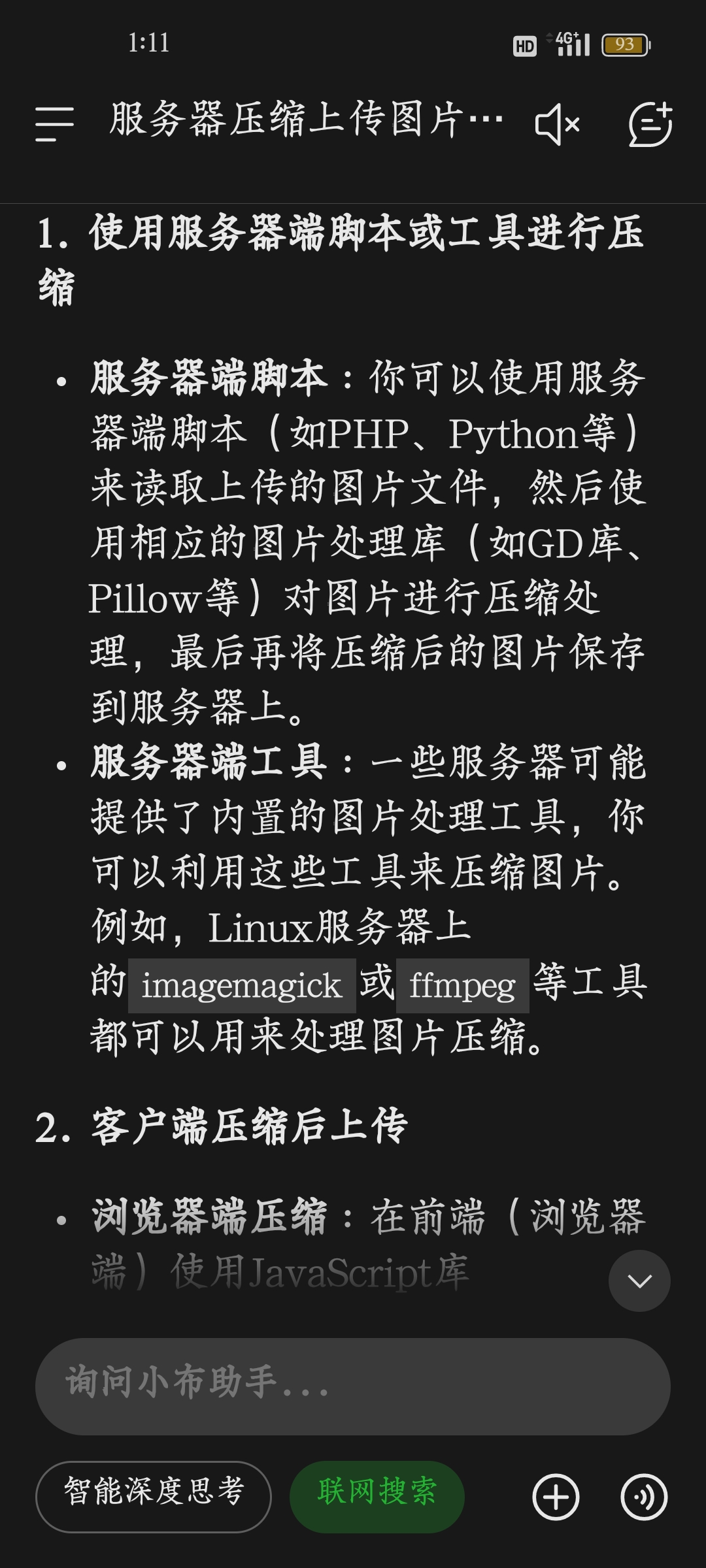Focus the 询问小布助手 input field
The image size is (706, 1568).
352,1386
